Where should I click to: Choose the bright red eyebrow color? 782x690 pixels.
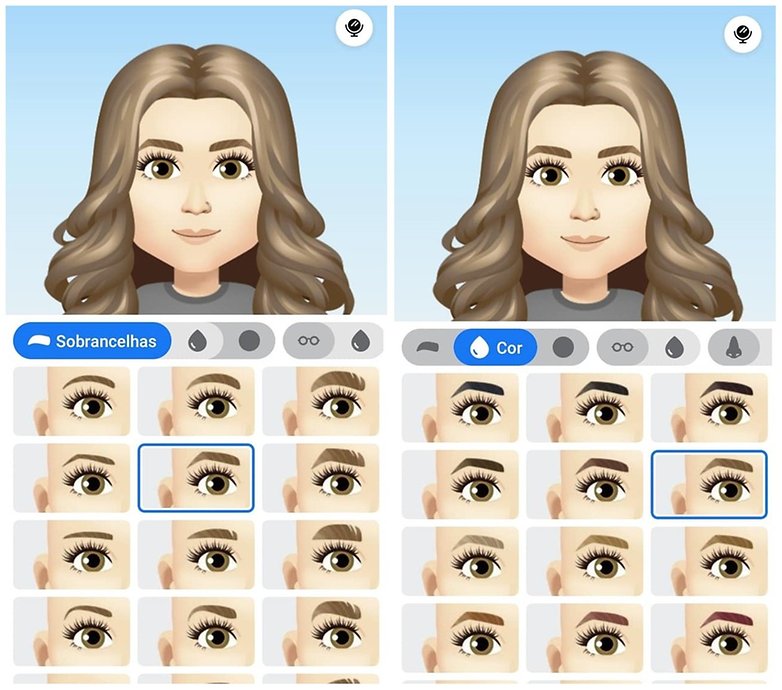click(x=709, y=638)
